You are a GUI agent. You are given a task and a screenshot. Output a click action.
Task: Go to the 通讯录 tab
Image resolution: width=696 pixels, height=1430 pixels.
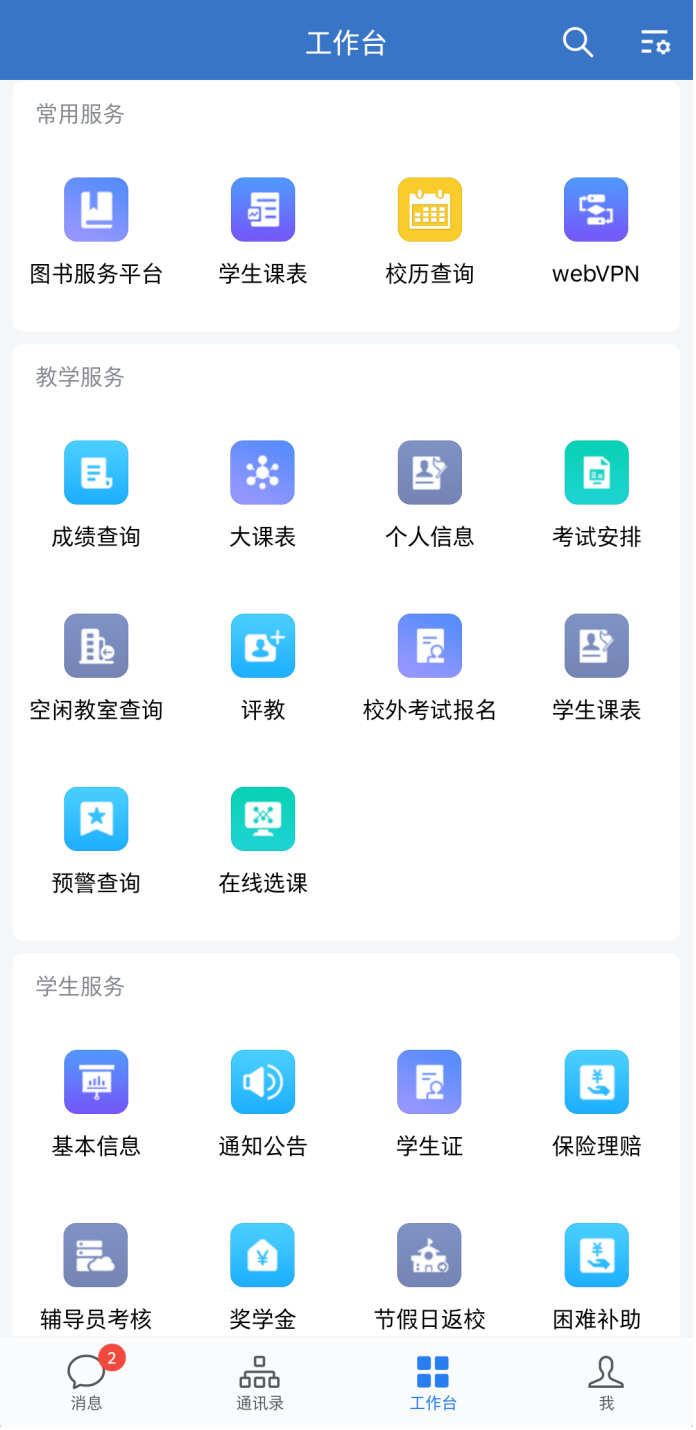pos(260,1382)
